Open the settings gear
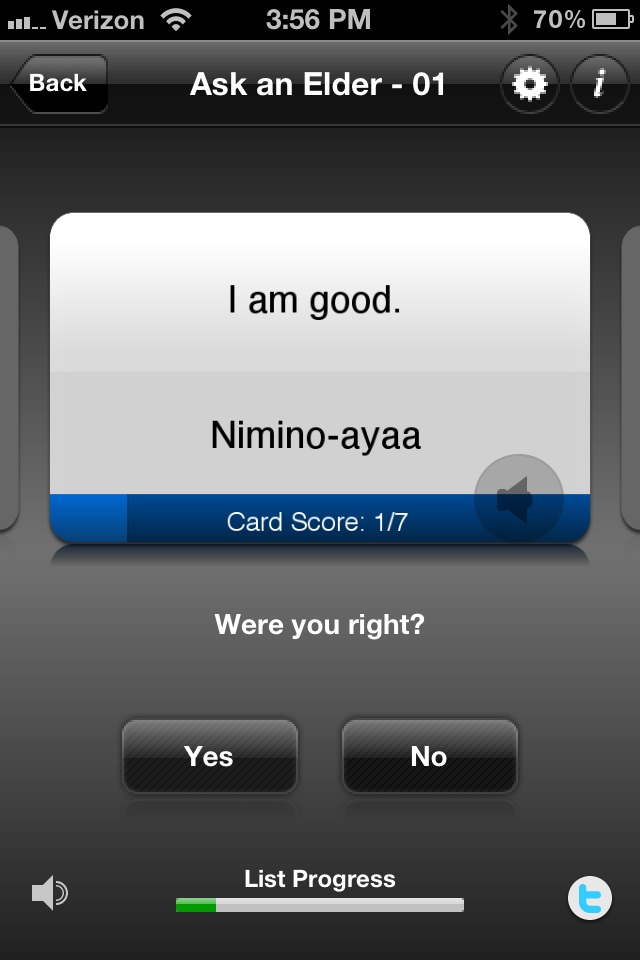 tap(529, 85)
